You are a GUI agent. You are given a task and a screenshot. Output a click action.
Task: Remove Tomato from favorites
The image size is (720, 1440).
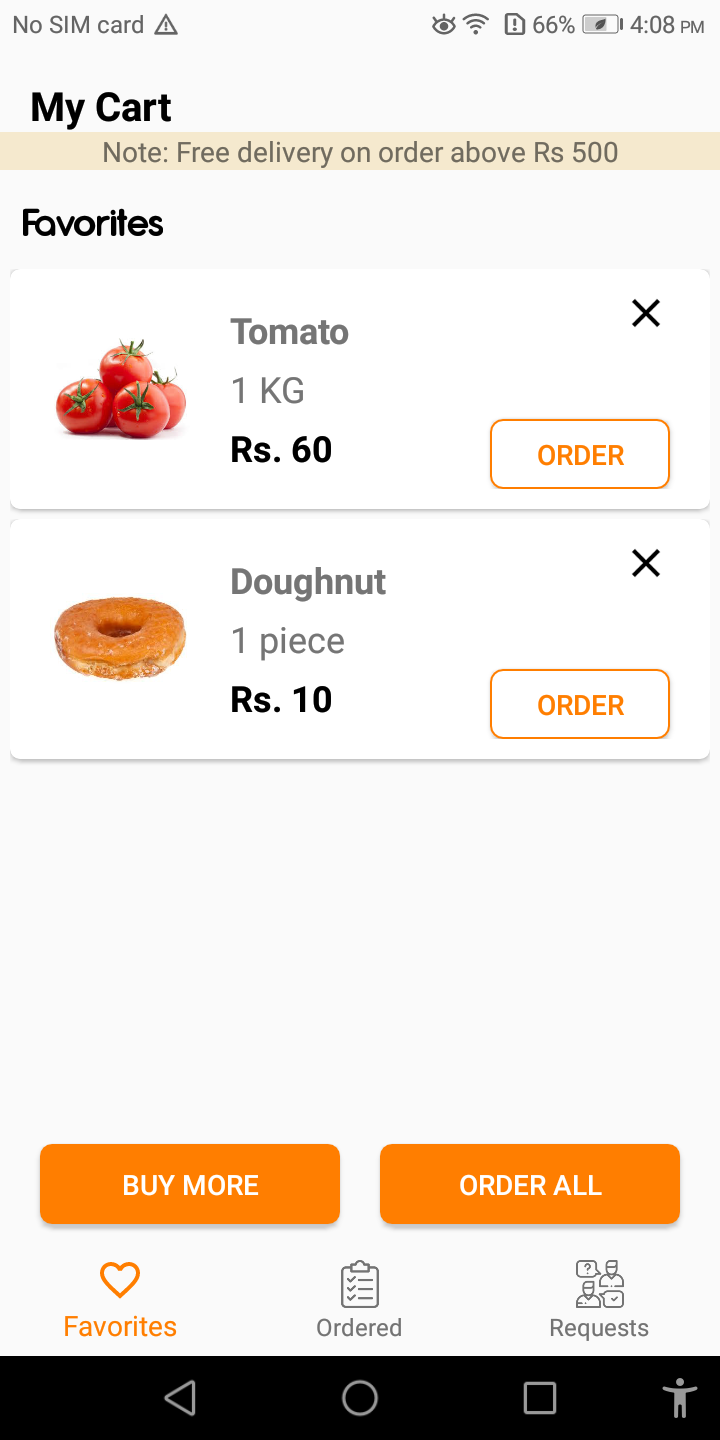click(x=646, y=314)
